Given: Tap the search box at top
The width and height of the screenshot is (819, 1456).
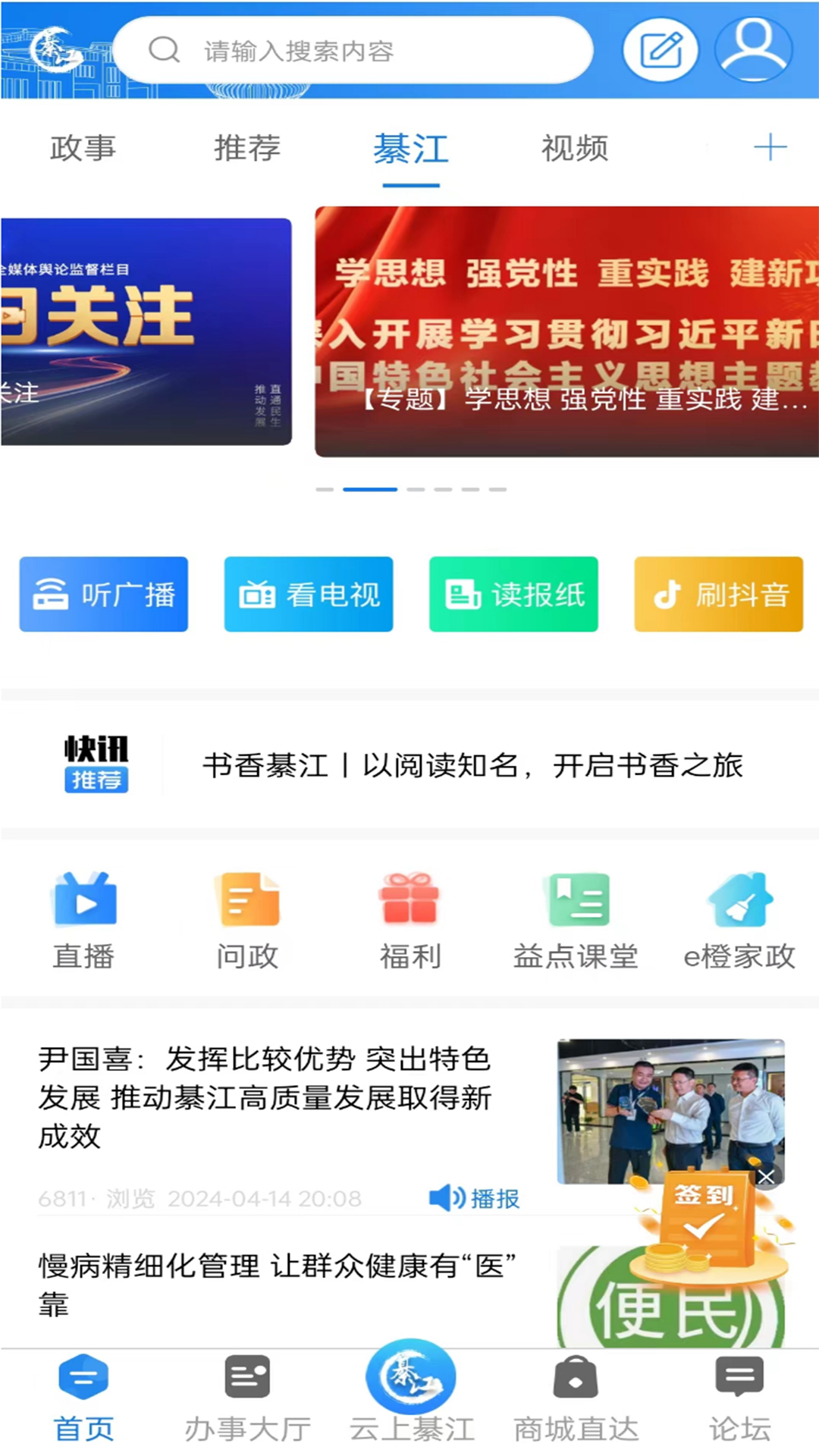Looking at the screenshot, I should pyautogui.click(x=353, y=51).
